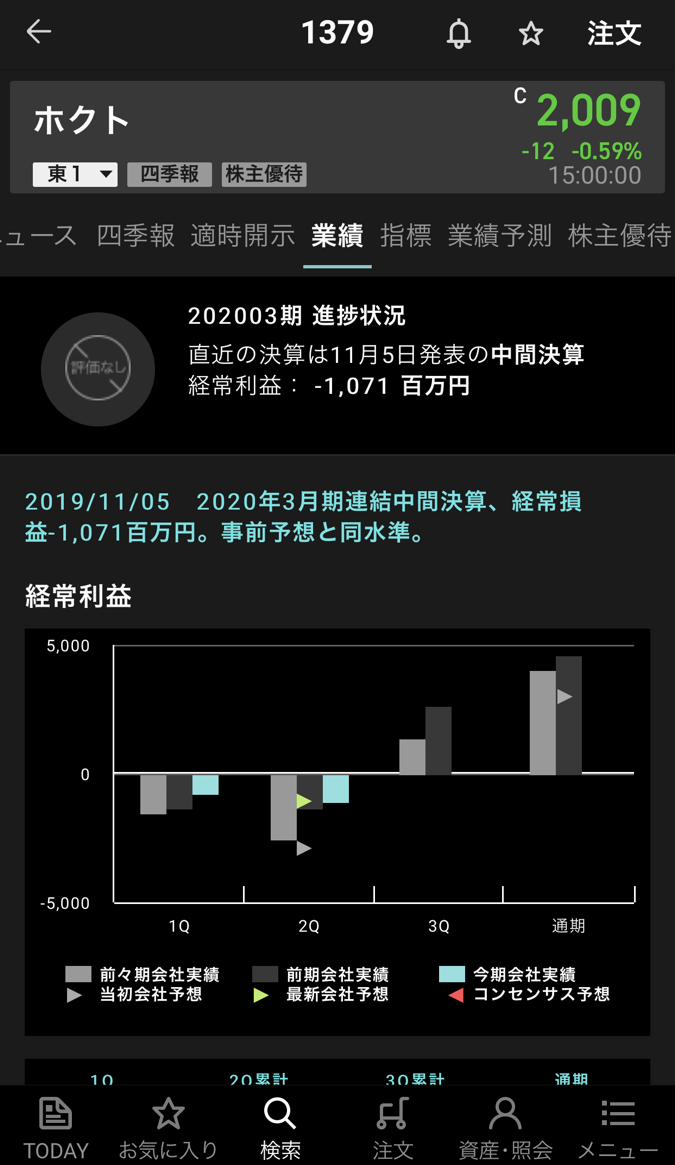675x1165 pixels.
Task: Open 資産・照会 in bottom navigation
Action: click(505, 1127)
